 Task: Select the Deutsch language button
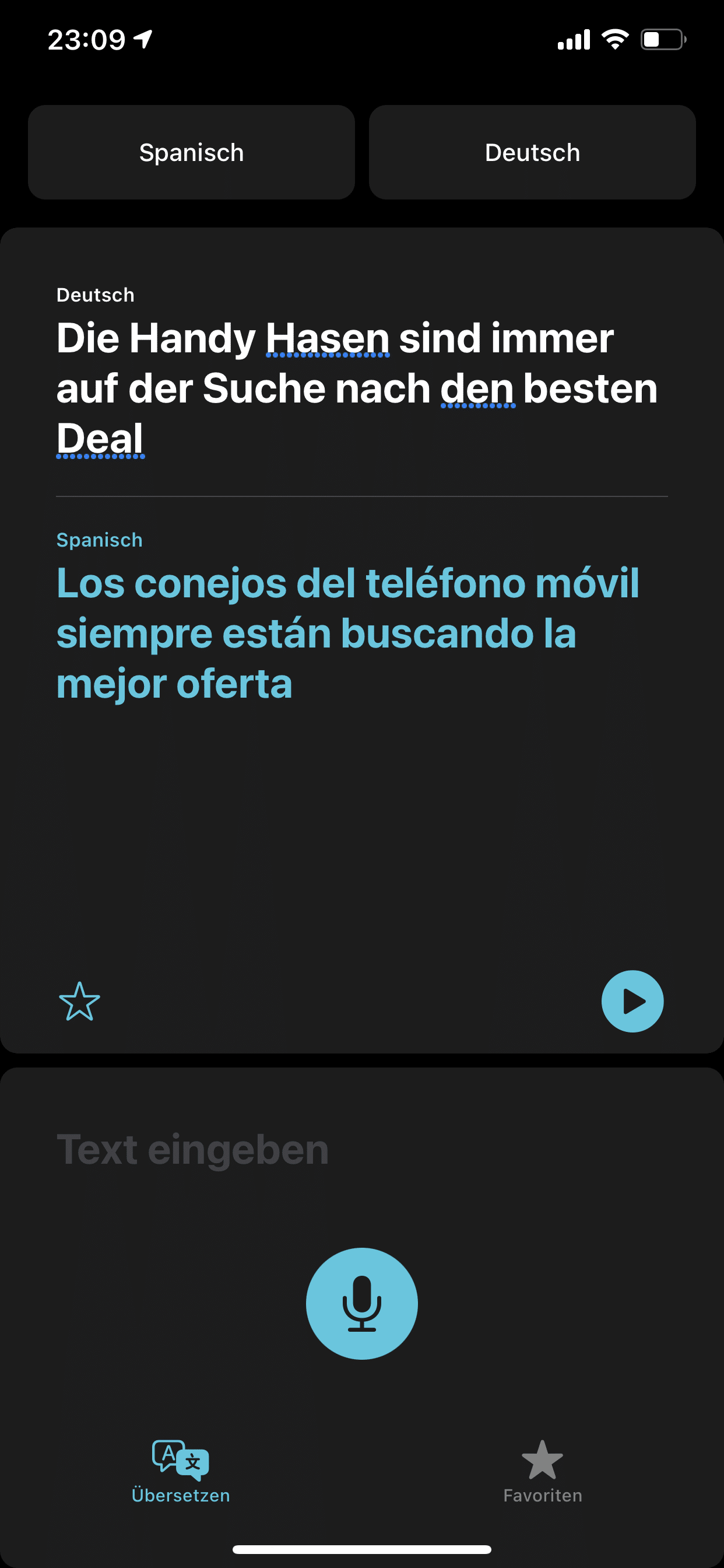[x=532, y=152]
